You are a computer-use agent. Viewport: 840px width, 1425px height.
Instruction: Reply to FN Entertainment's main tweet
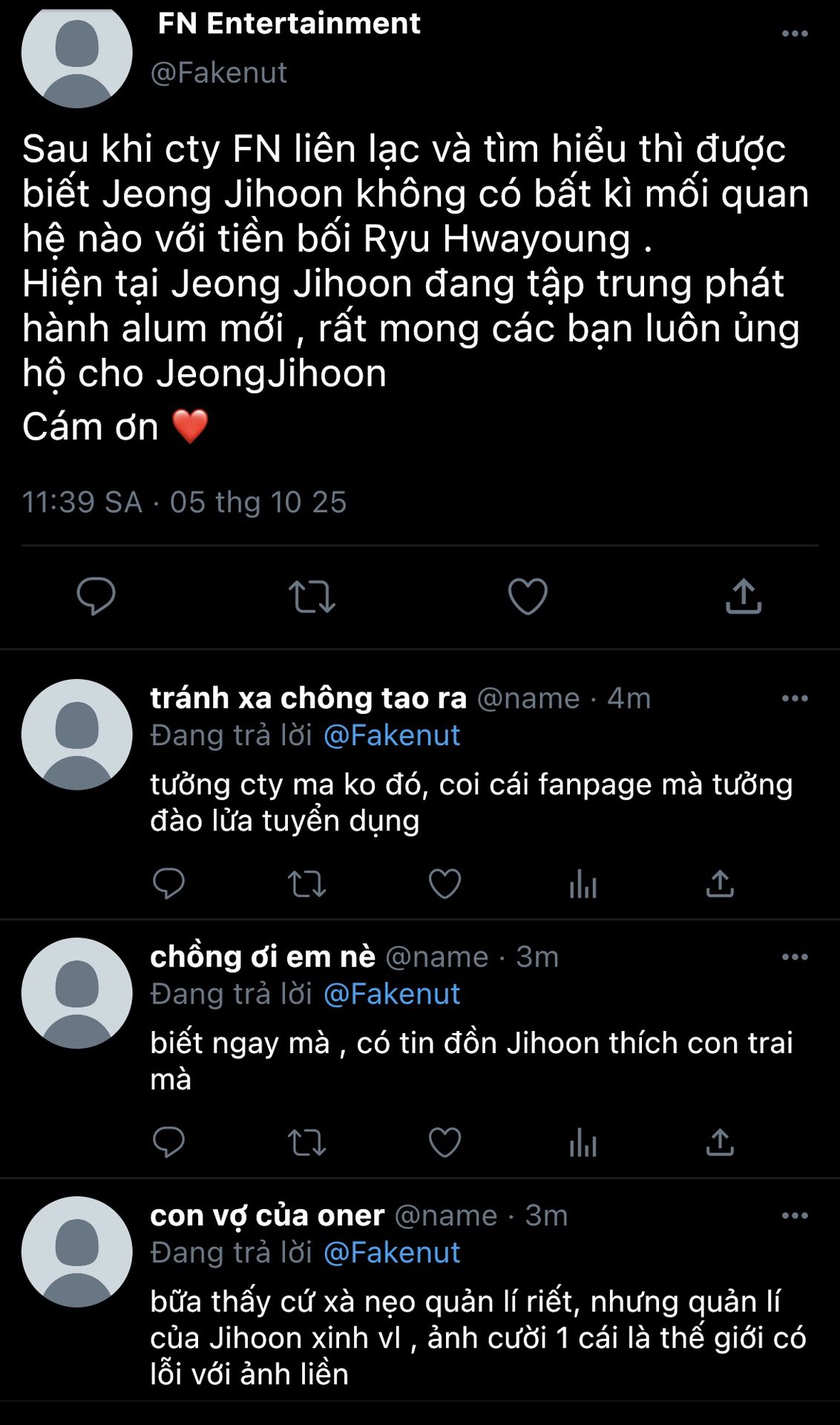(x=96, y=596)
